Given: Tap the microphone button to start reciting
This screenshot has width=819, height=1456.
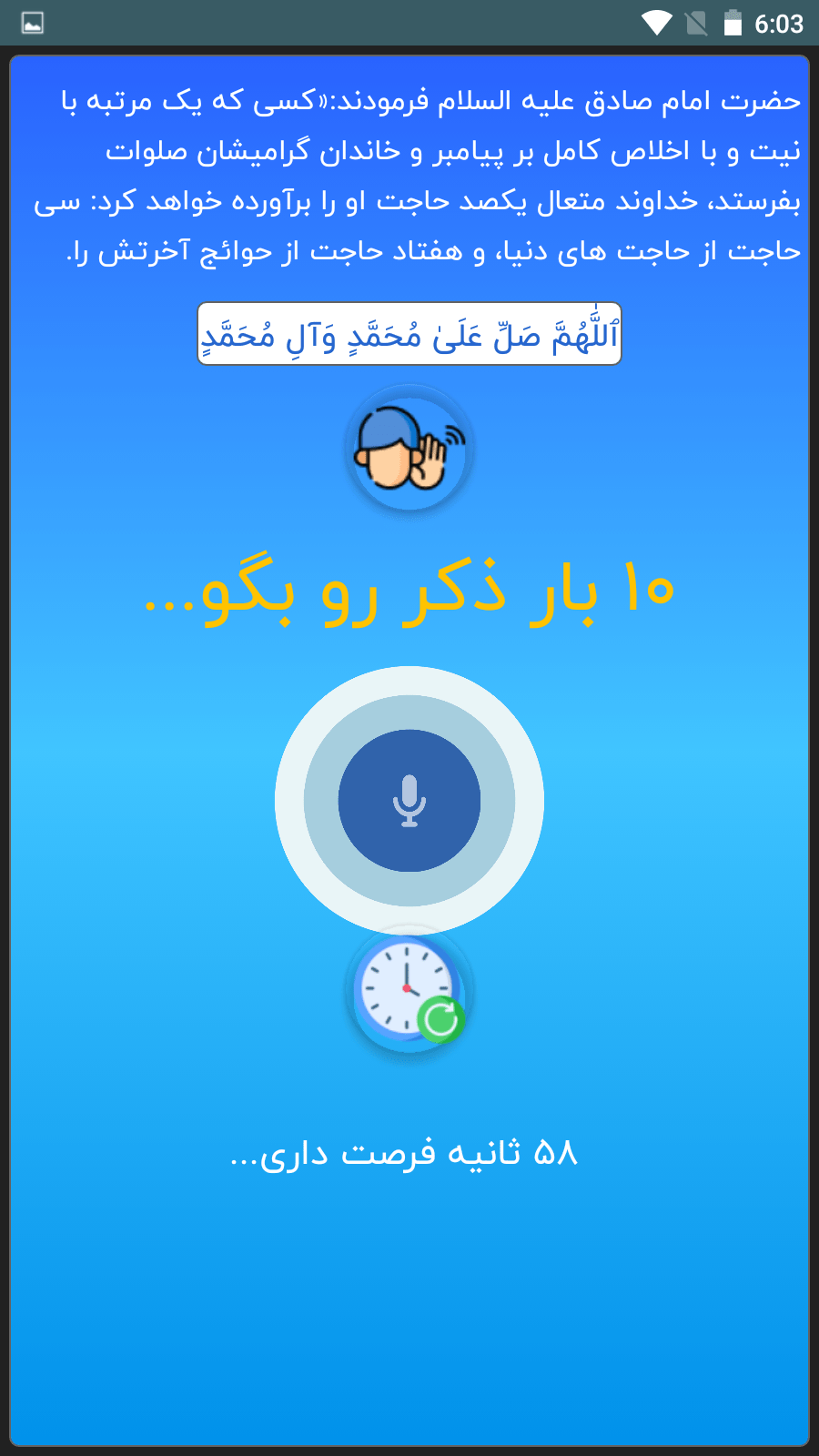Looking at the screenshot, I should (x=409, y=801).
